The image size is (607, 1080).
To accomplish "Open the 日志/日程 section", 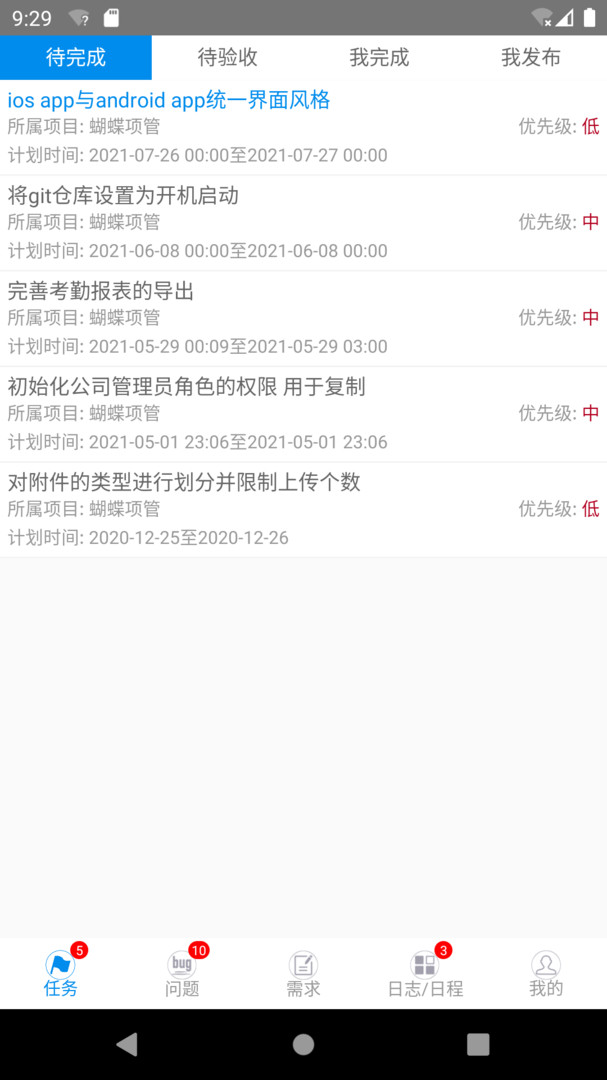I will click(425, 973).
